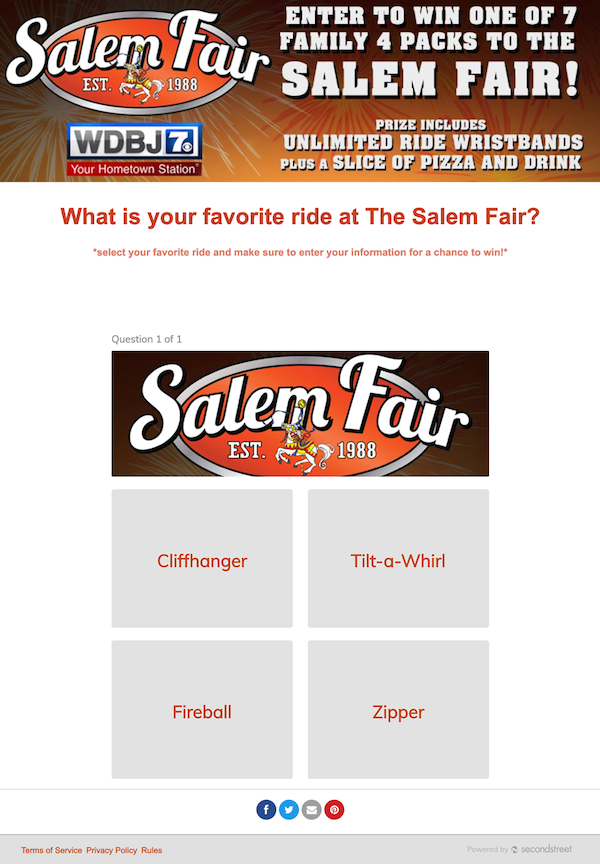View the Privacy Policy
The width and height of the screenshot is (600, 864).
click(x=112, y=850)
